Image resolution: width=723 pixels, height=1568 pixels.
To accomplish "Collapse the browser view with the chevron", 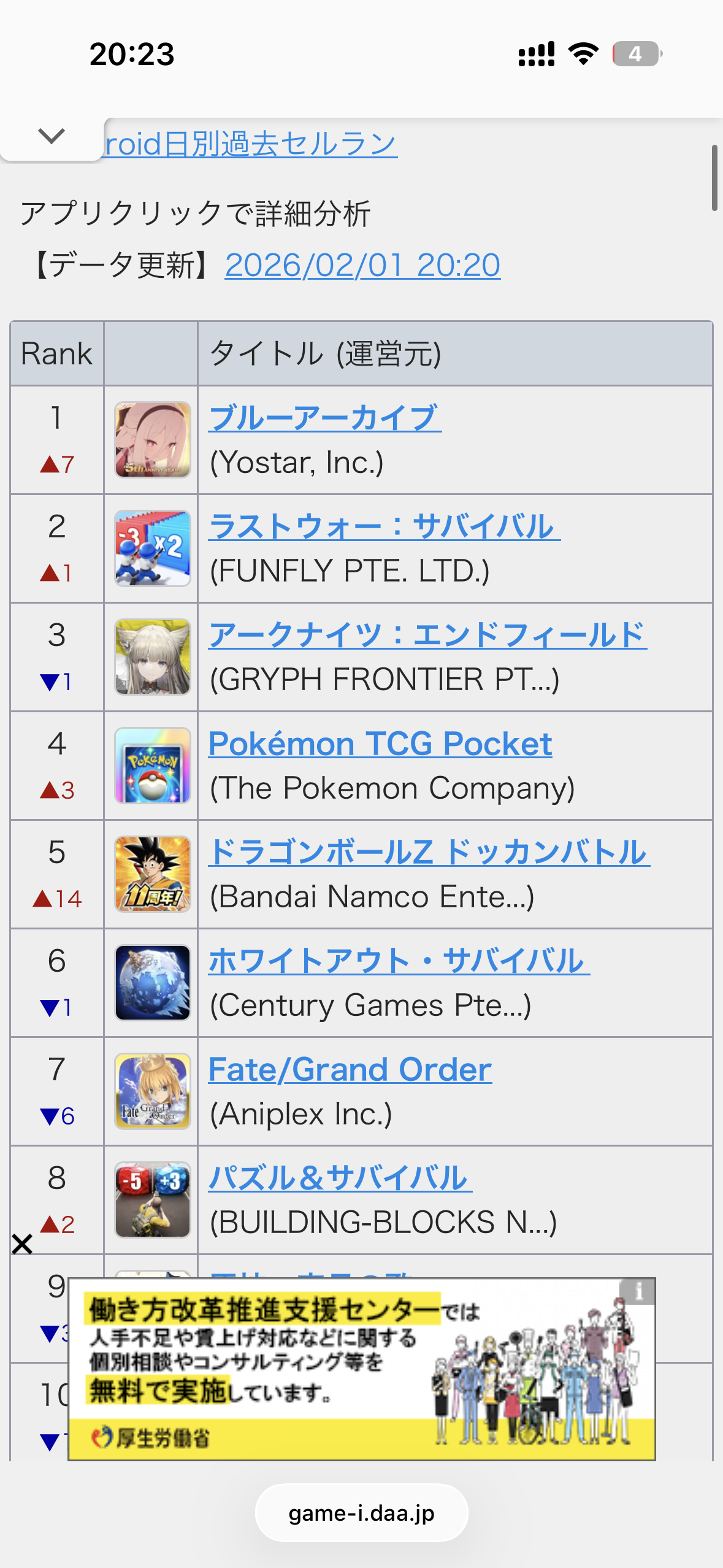I will [x=52, y=136].
